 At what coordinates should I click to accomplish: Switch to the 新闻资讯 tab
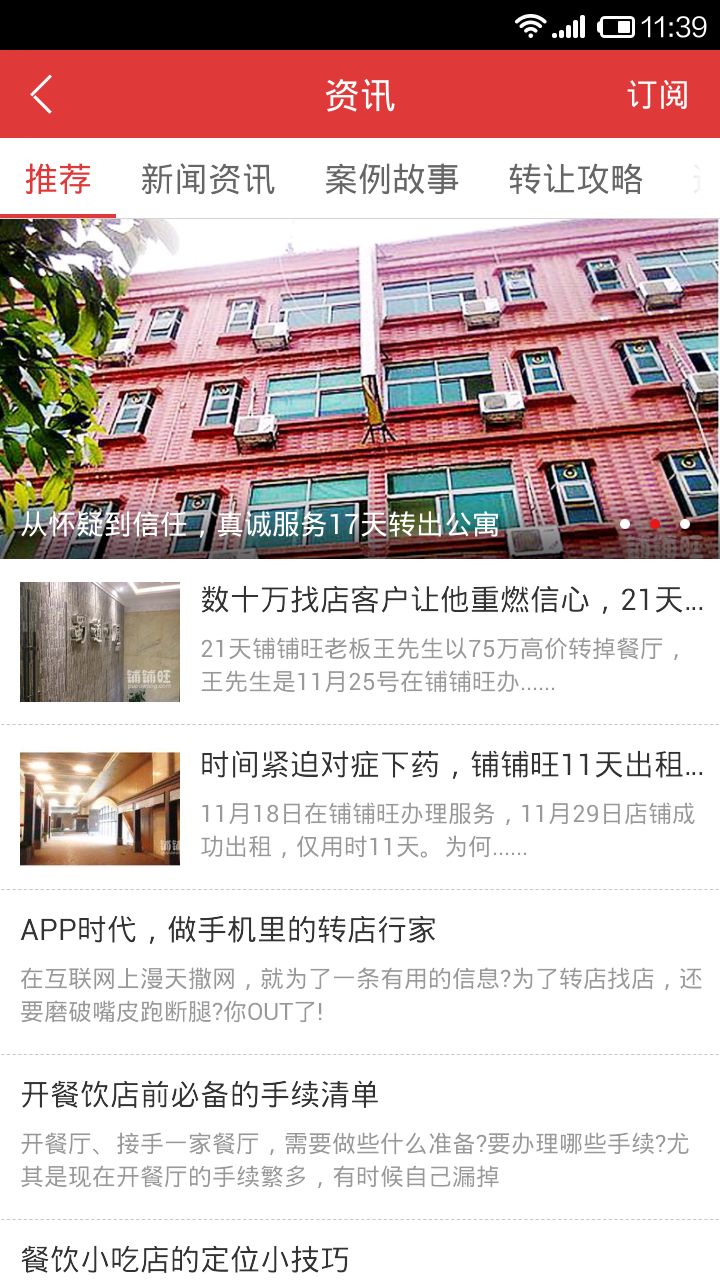208,180
